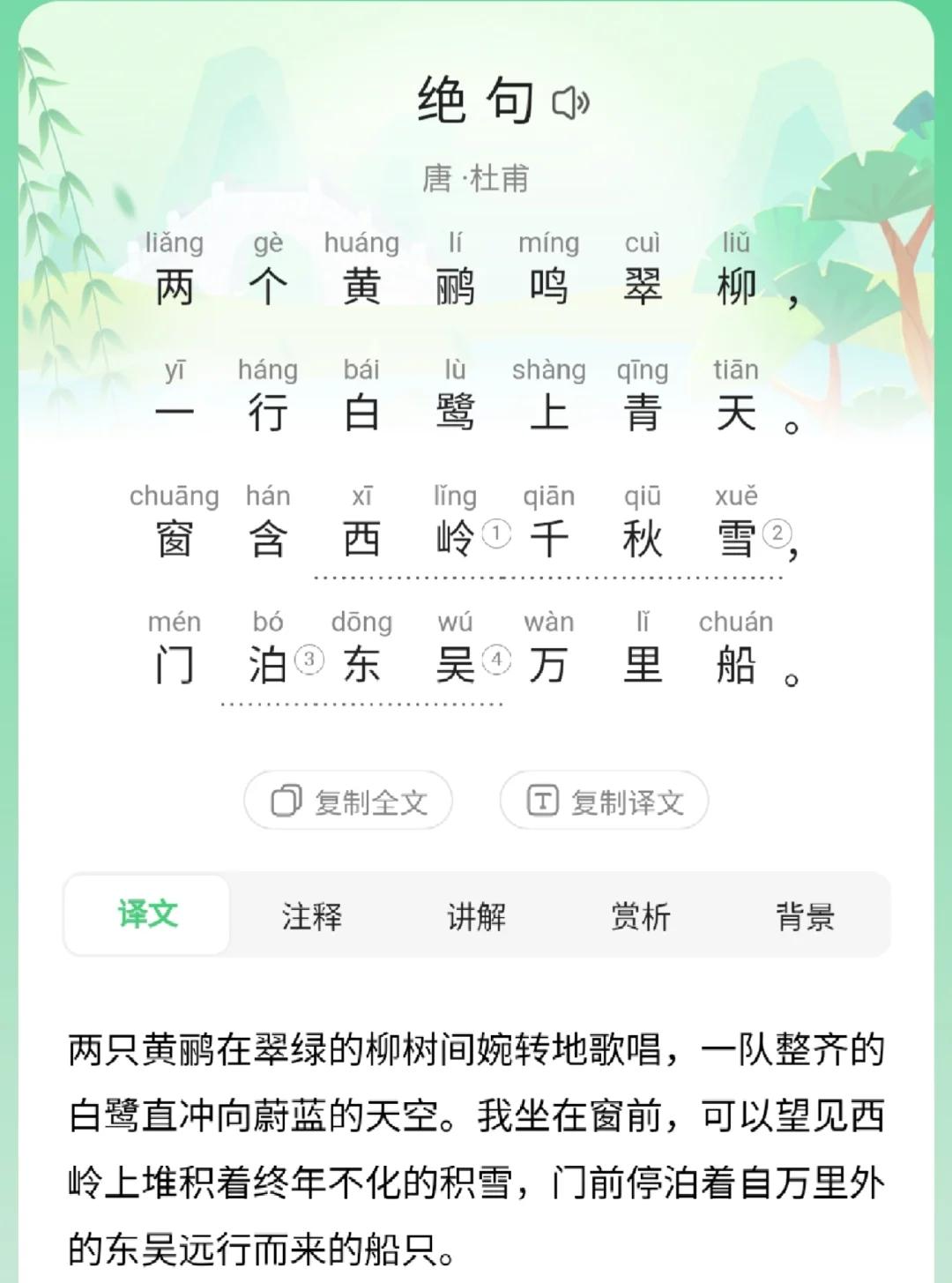Tap 复制全文 to copy the full poem

pos(348,801)
